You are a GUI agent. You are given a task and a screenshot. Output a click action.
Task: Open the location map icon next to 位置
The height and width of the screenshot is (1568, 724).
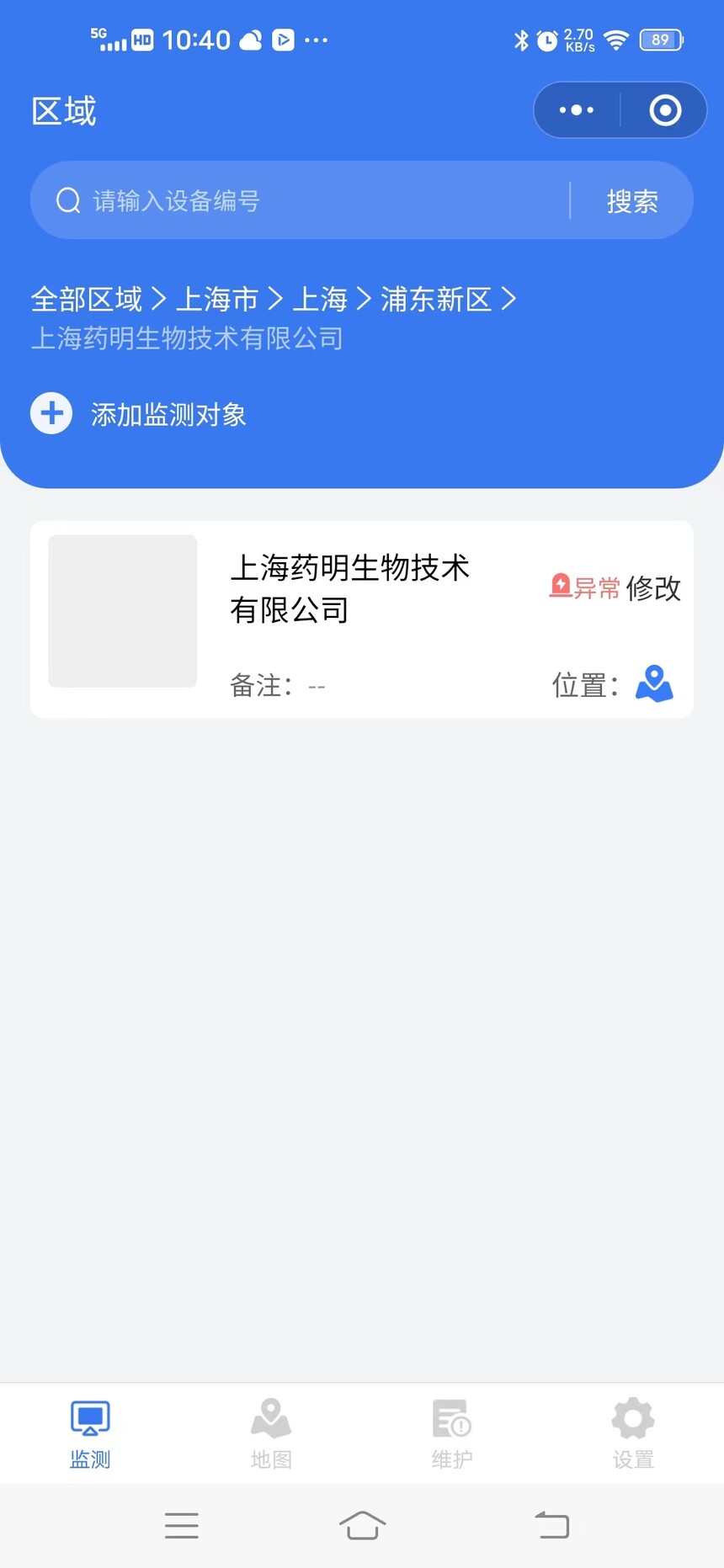pyautogui.click(x=654, y=683)
